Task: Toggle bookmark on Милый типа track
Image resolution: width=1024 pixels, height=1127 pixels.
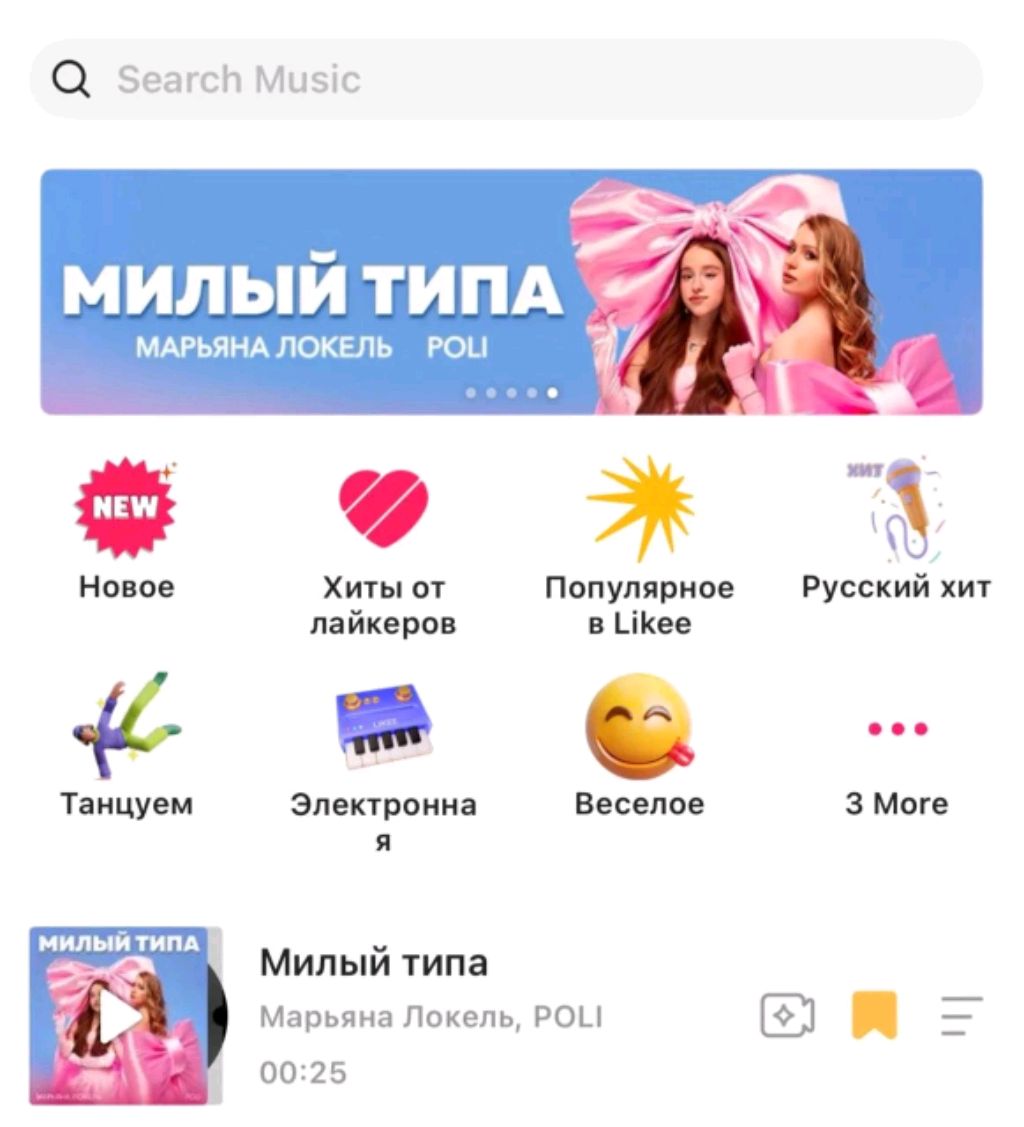Action: pos(874,1016)
